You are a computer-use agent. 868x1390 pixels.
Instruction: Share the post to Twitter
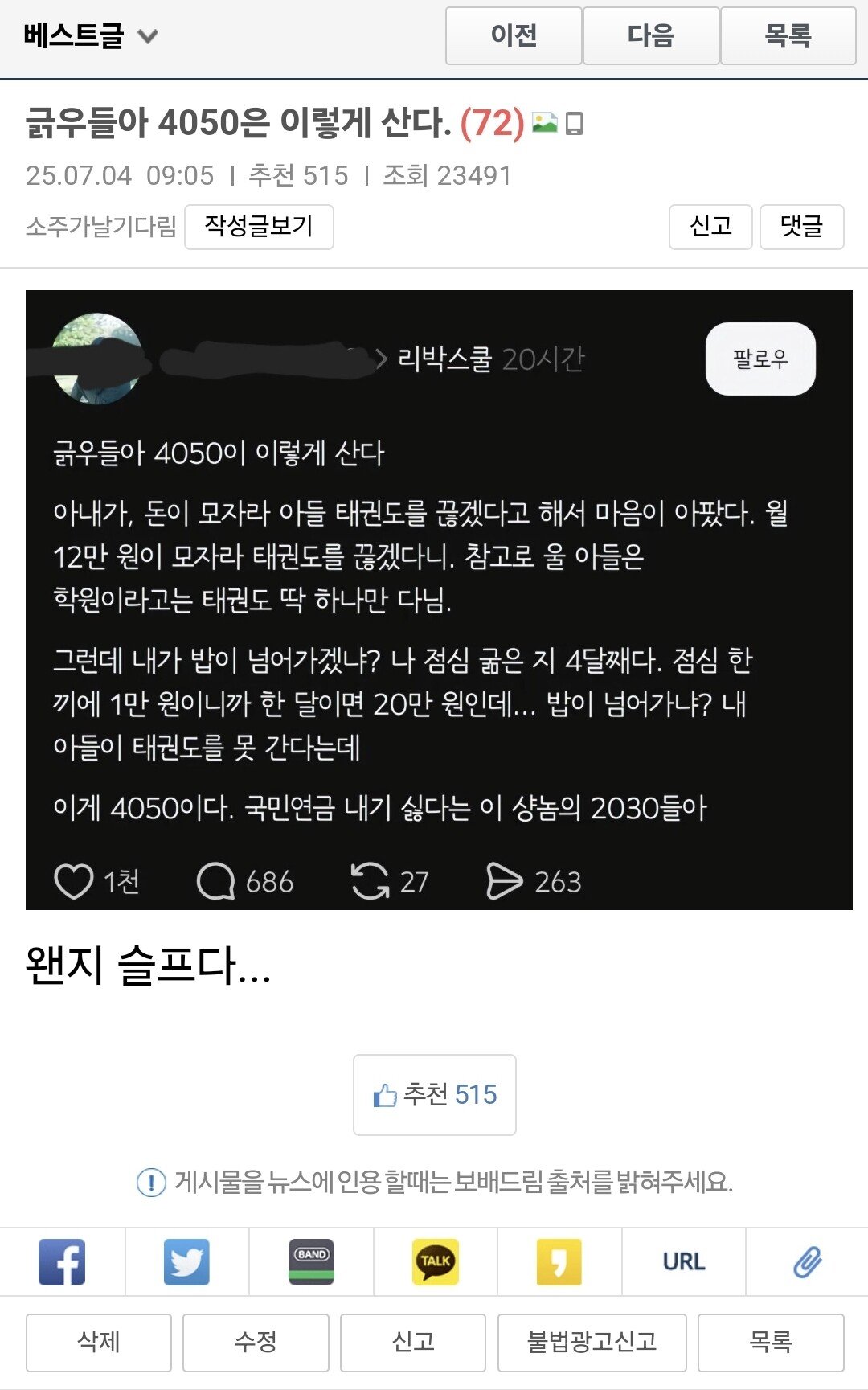[x=186, y=1261]
